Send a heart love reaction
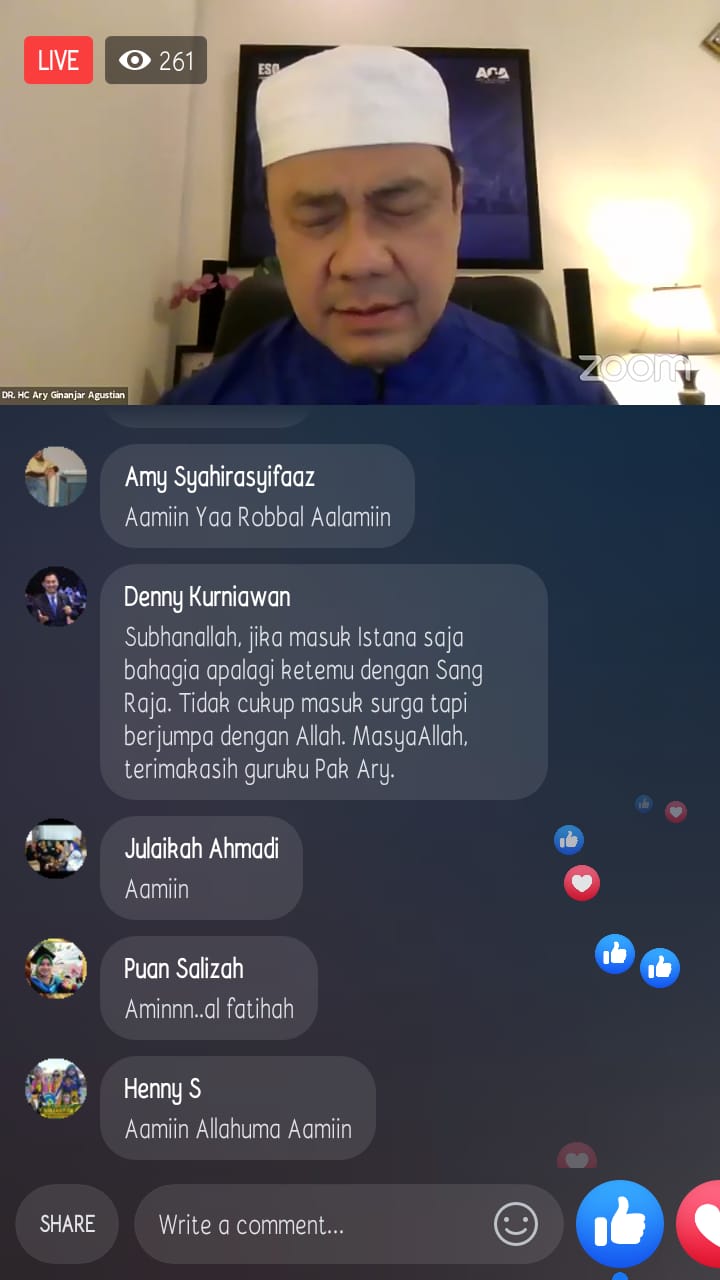 tap(702, 1224)
